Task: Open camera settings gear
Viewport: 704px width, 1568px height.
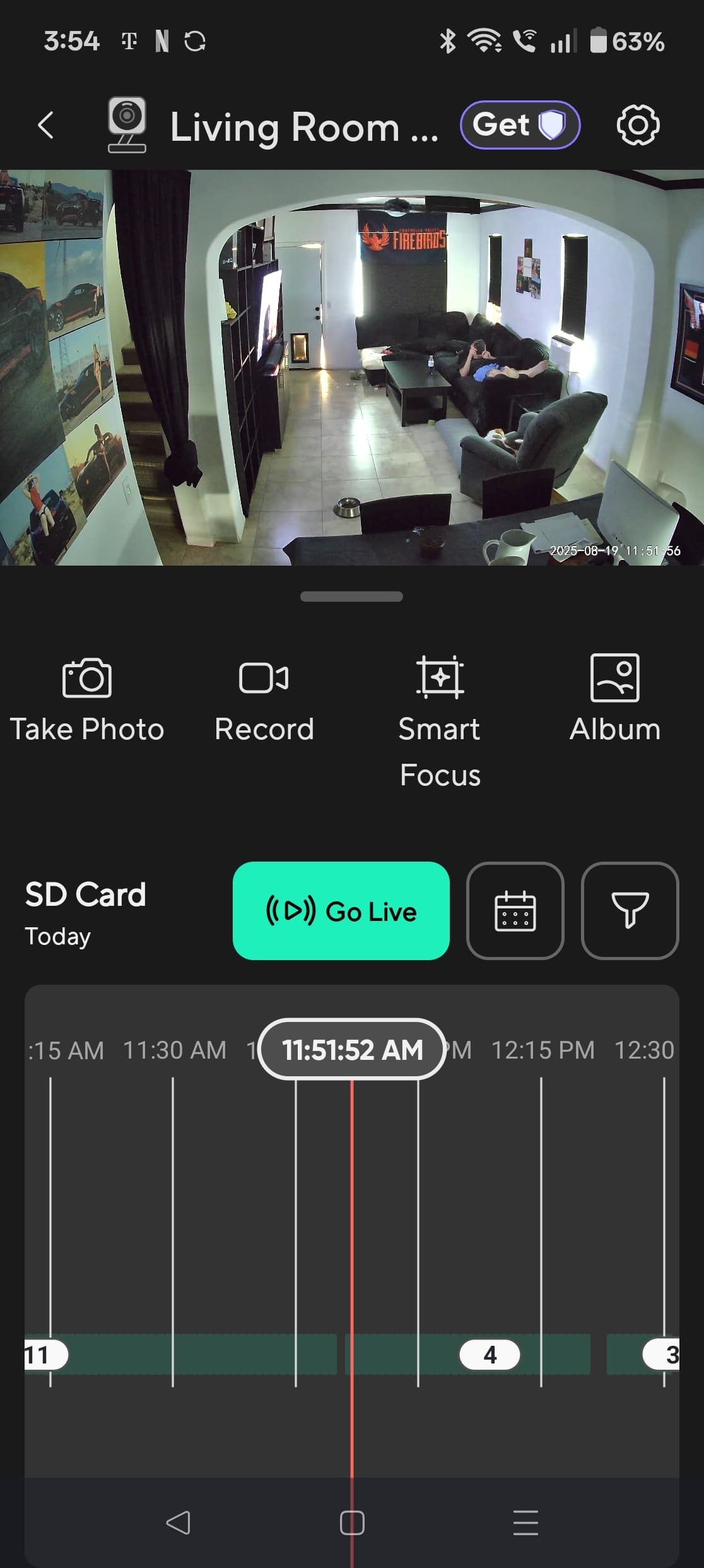Action: (638, 125)
